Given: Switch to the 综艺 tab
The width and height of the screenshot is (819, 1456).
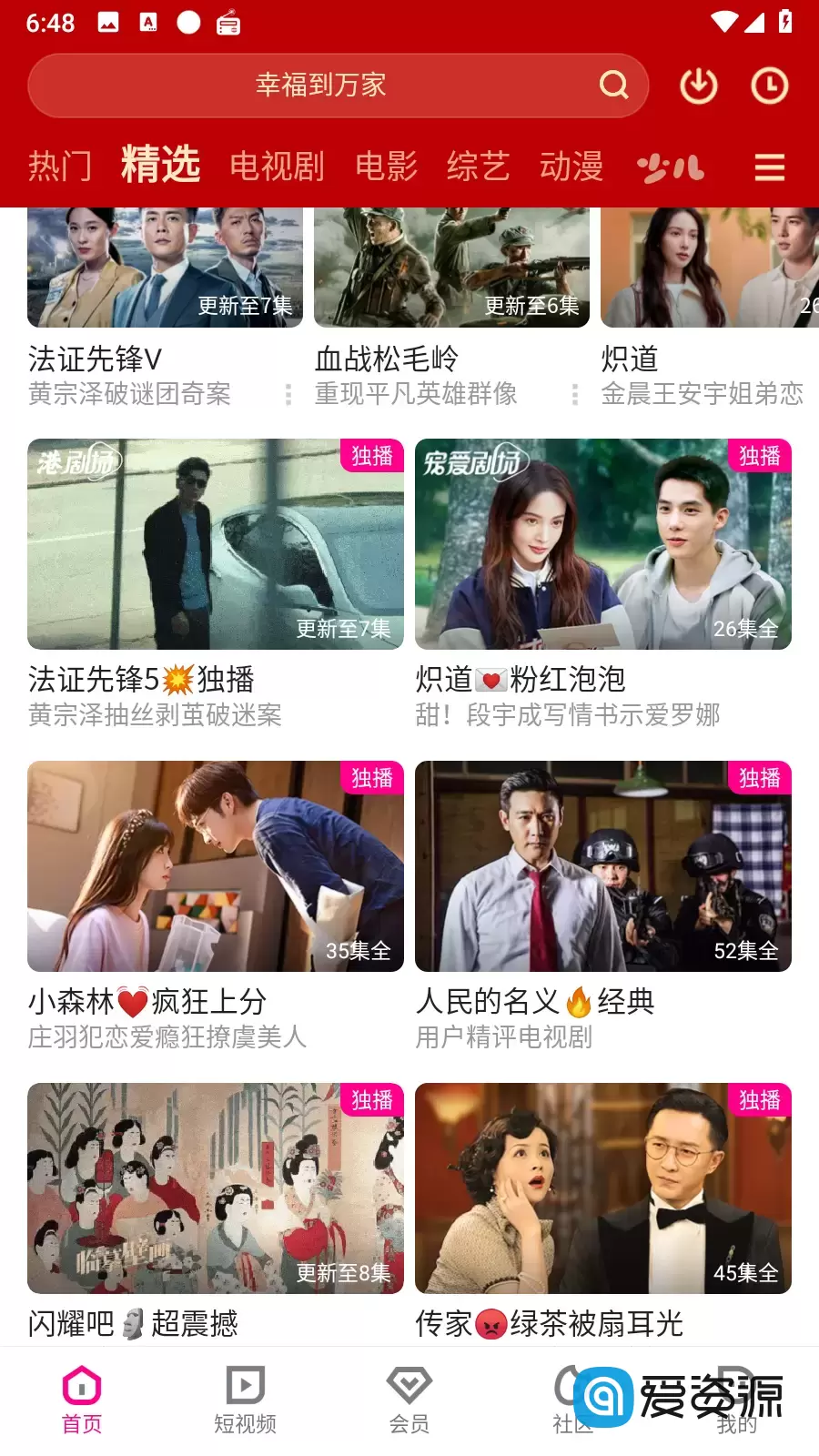Looking at the screenshot, I should point(477,167).
